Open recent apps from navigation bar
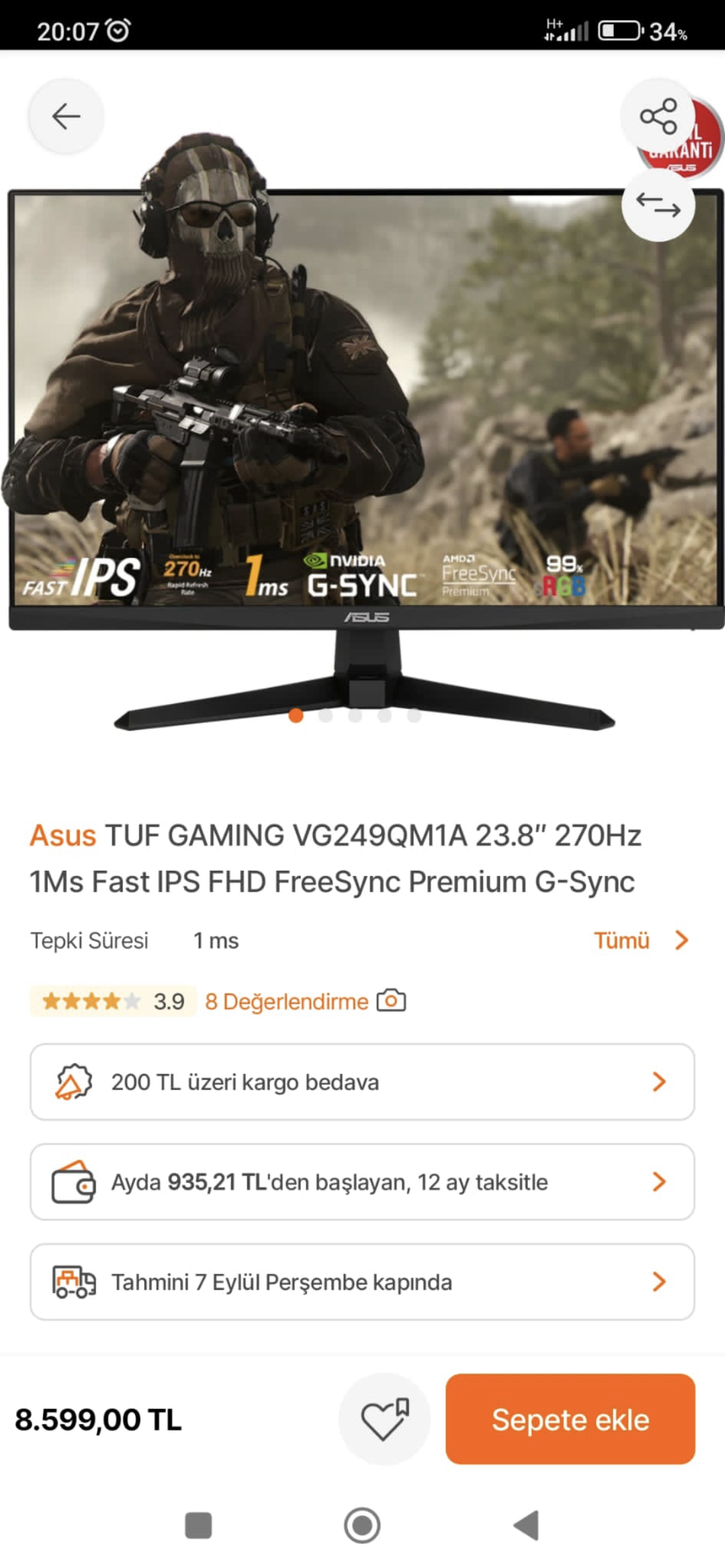The image size is (725, 1568). (x=198, y=1525)
